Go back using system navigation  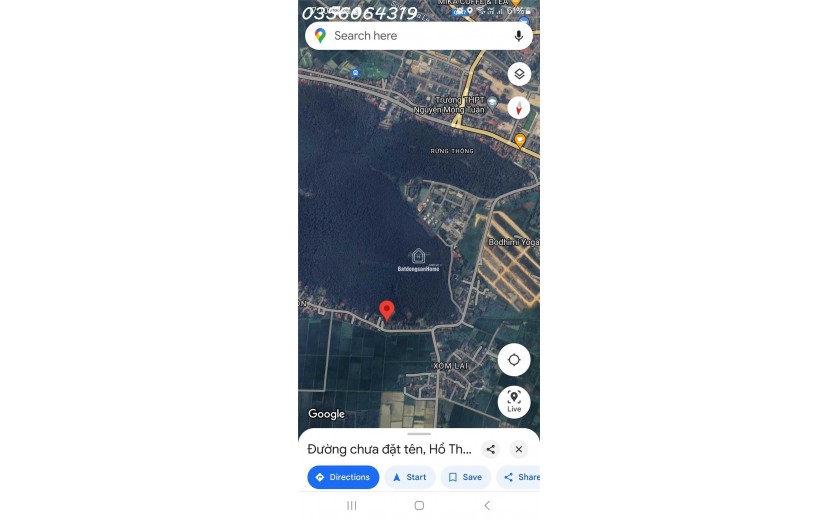(487, 505)
